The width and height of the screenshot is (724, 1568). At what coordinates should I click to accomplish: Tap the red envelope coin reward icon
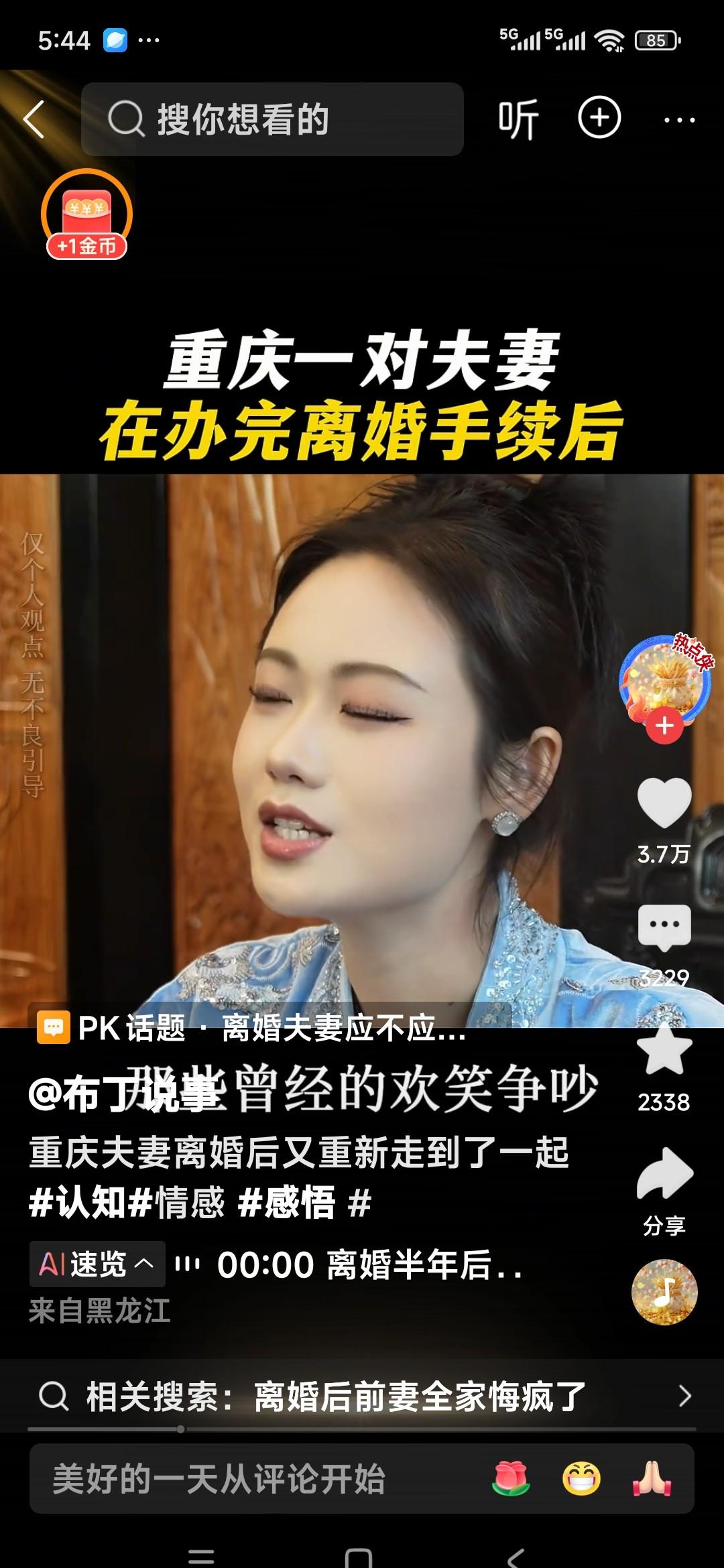point(87,214)
